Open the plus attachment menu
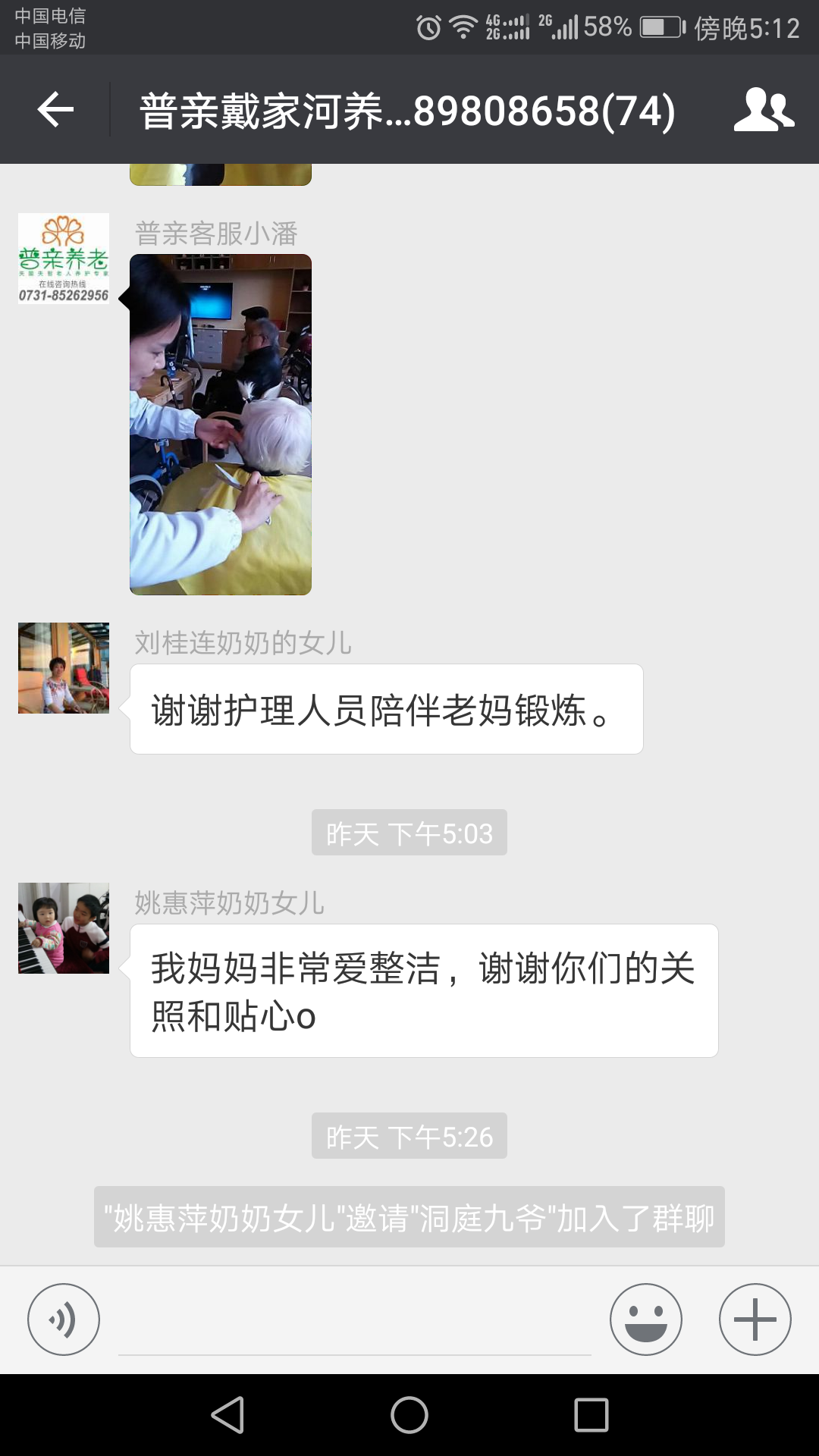Screen dimensions: 819x1456 [x=755, y=1319]
